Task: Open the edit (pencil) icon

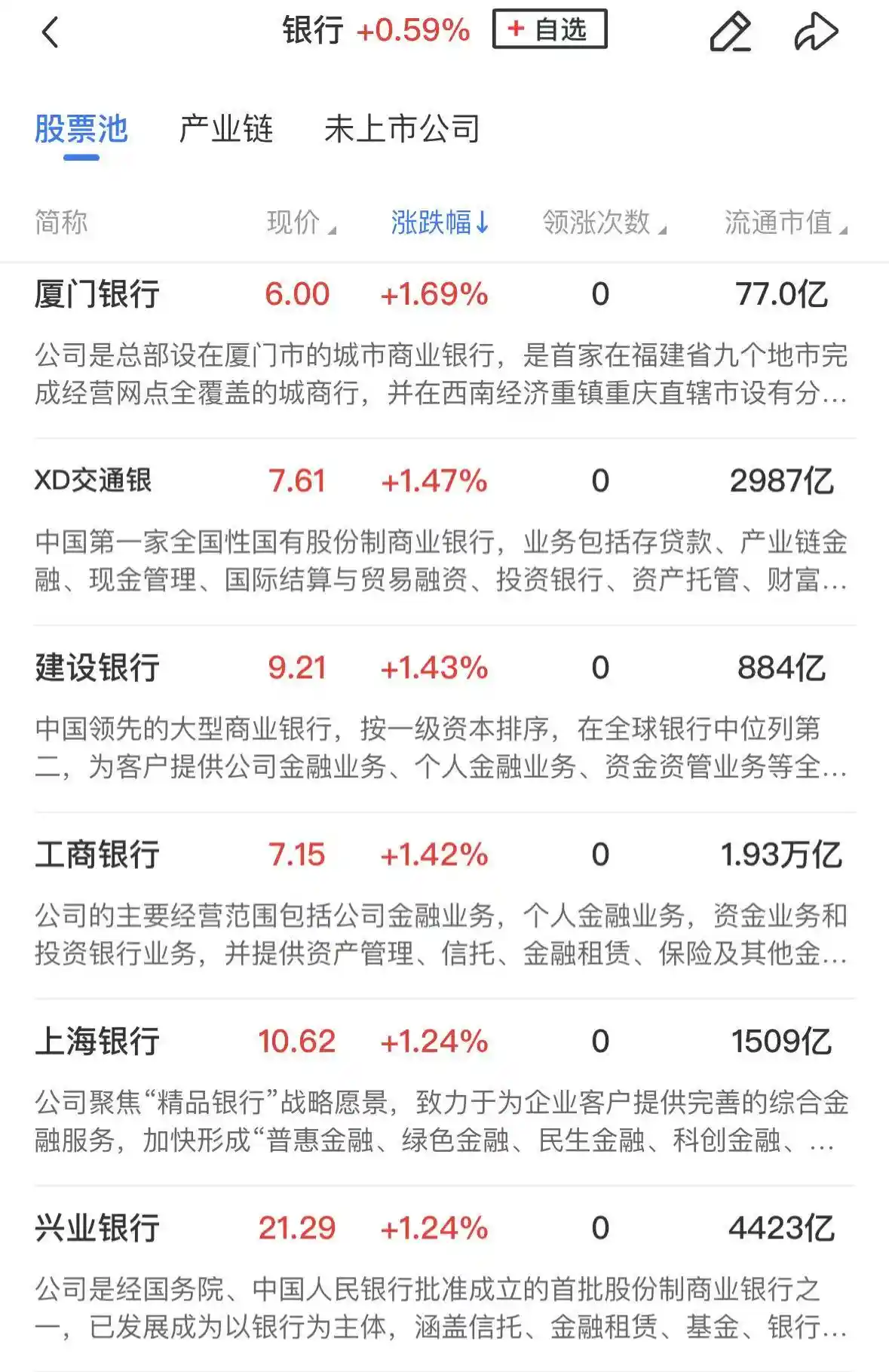Action: pyautogui.click(x=730, y=32)
